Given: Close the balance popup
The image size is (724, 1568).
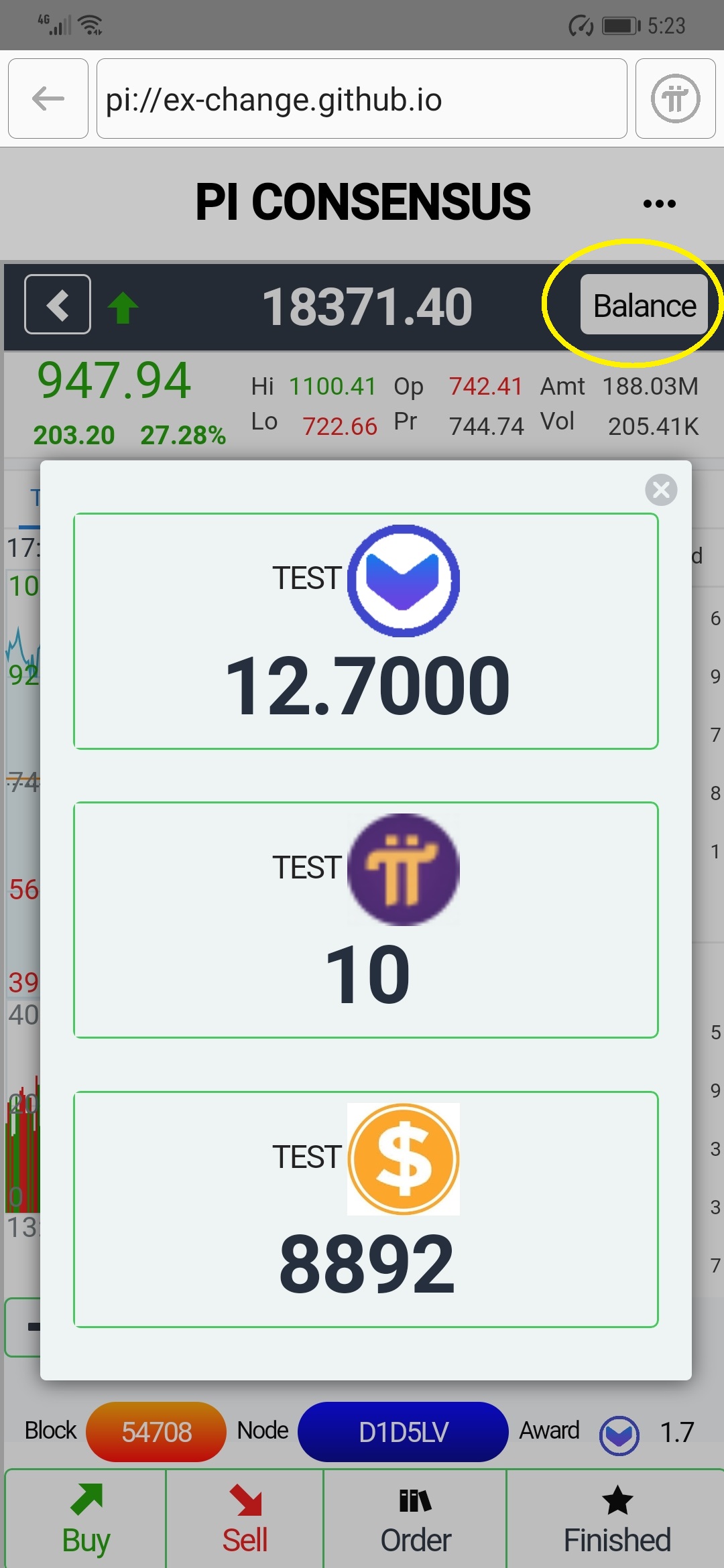Looking at the screenshot, I should [x=661, y=490].
